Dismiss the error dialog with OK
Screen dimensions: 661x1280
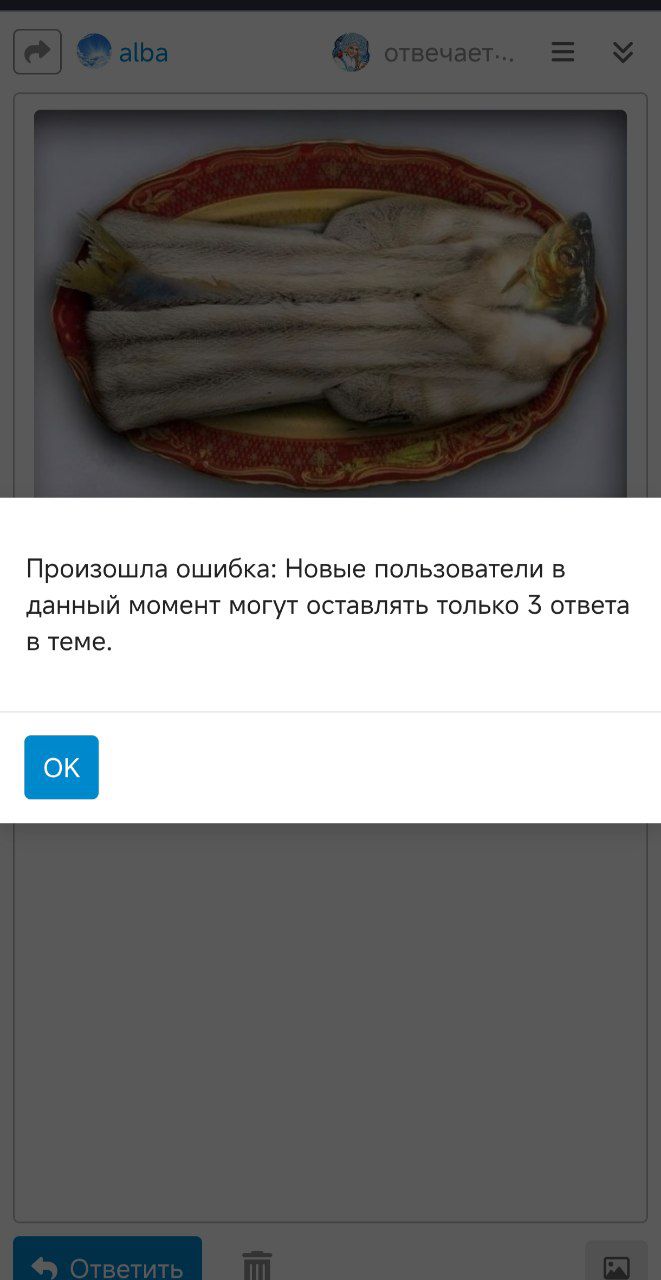pos(61,767)
